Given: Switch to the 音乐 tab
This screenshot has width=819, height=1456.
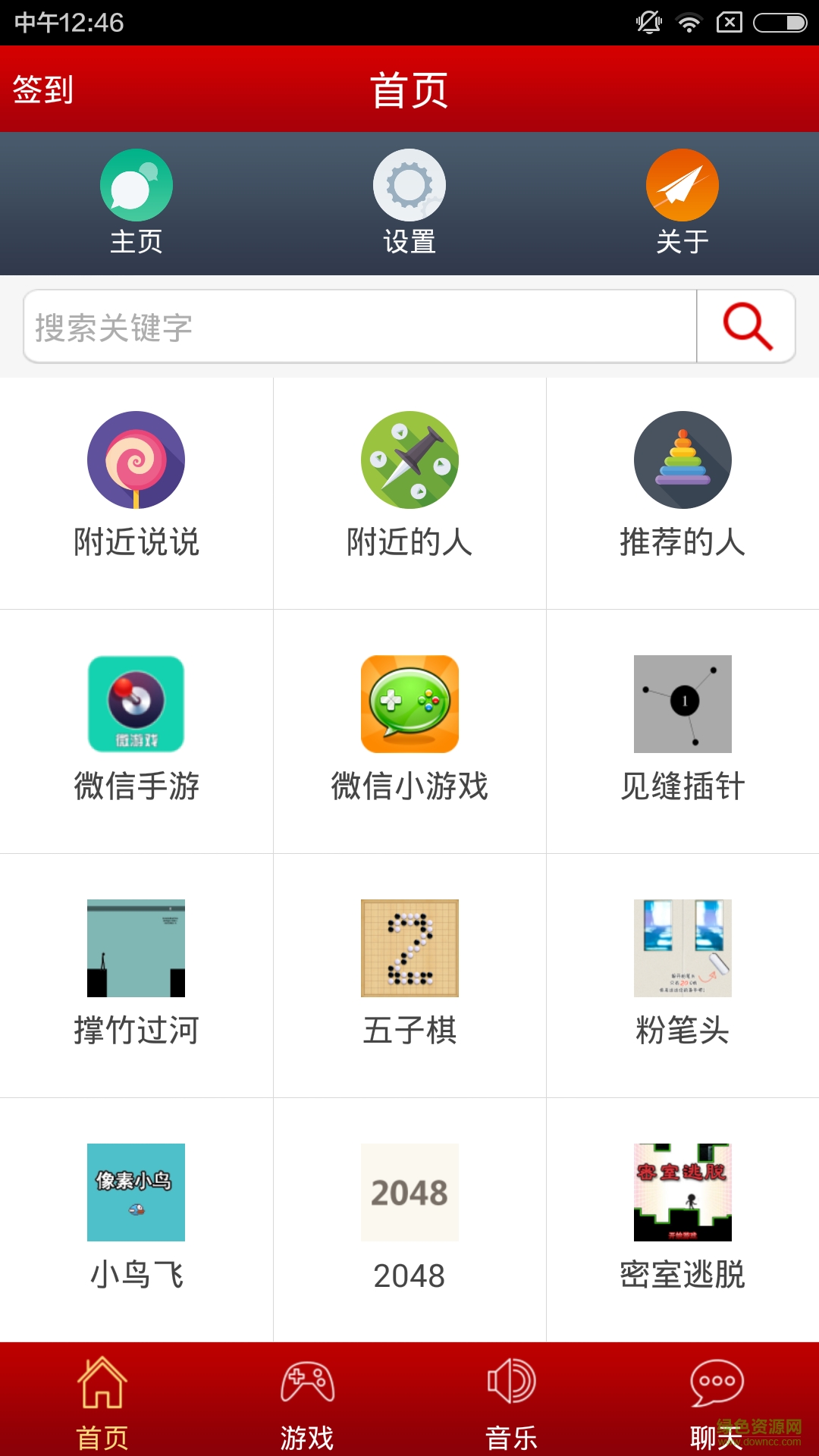Looking at the screenshot, I should click(512, 1401).
